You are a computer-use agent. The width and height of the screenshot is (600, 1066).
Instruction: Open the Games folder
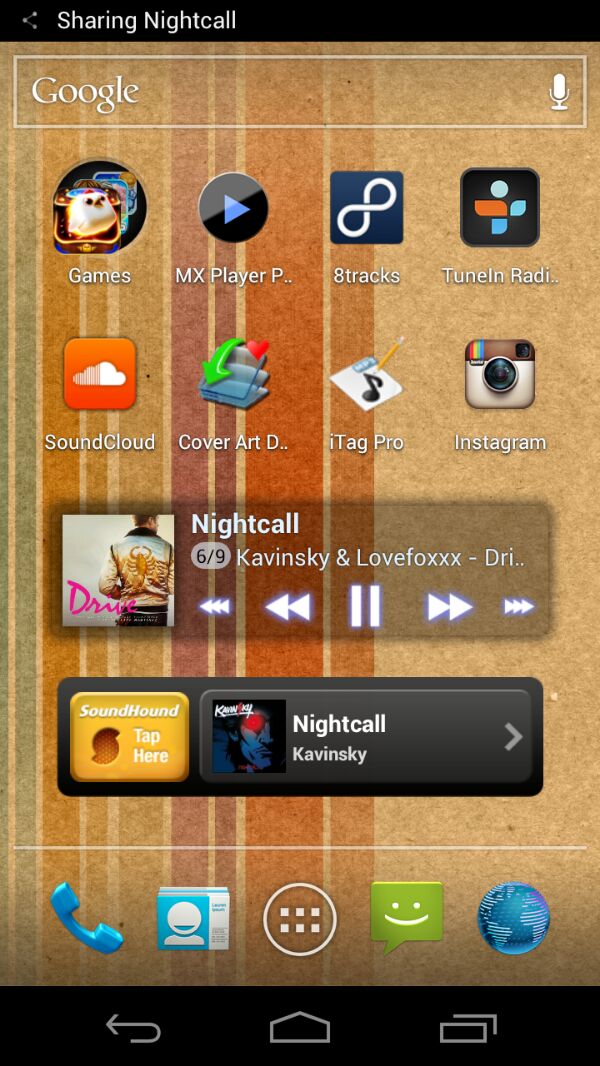coord(99,209)
